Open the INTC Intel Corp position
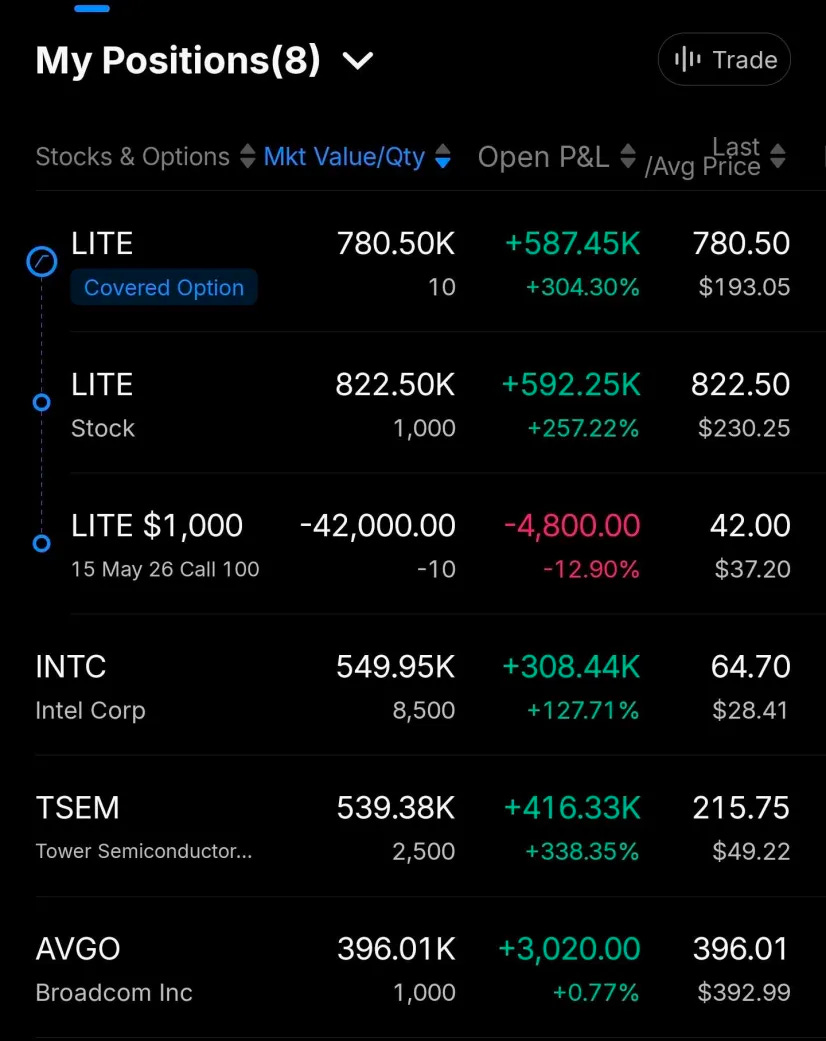Viewport: 826px width, 1041px height. coord(412,686)
